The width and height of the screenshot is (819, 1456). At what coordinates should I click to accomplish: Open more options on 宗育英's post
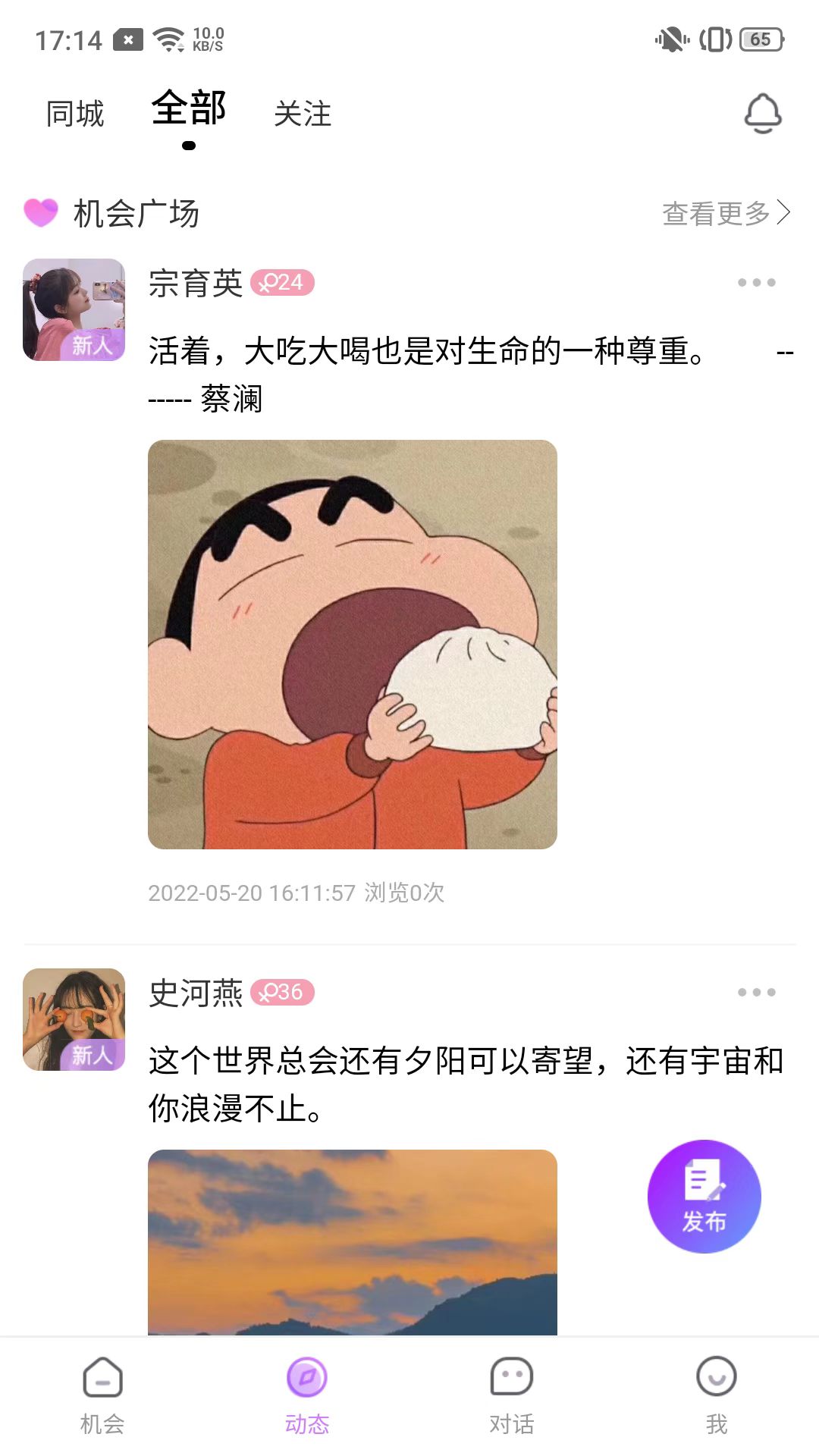tap(756, 283)
